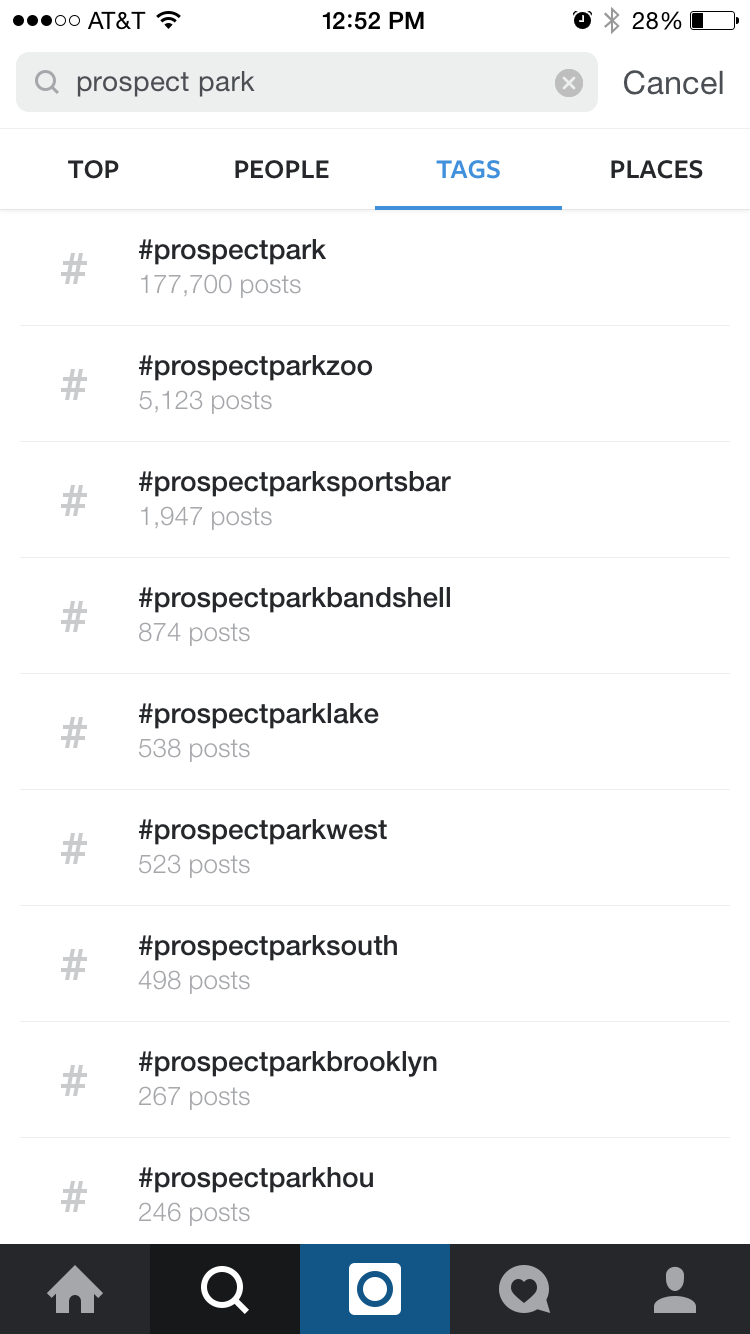Viewport: 750px width, 1334px height.
Task: Cancel the search
Action: pos(673,83)
